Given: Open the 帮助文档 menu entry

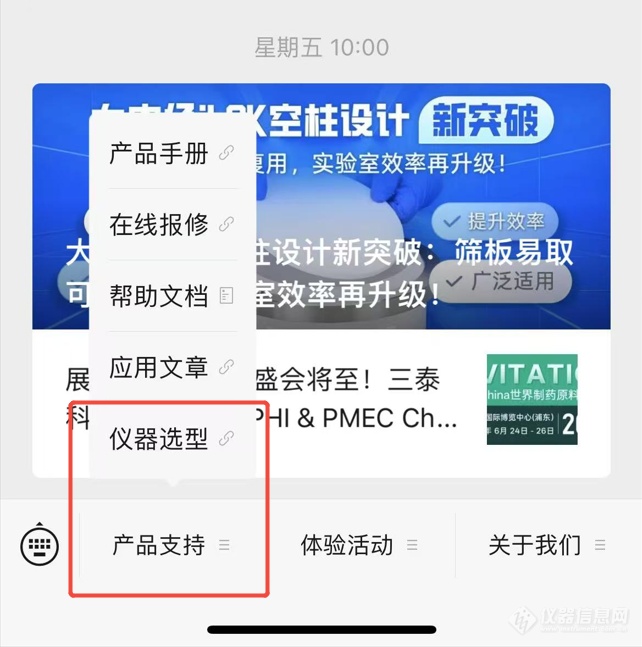Looking at the screenshot, I should click(x=170, y=296).
